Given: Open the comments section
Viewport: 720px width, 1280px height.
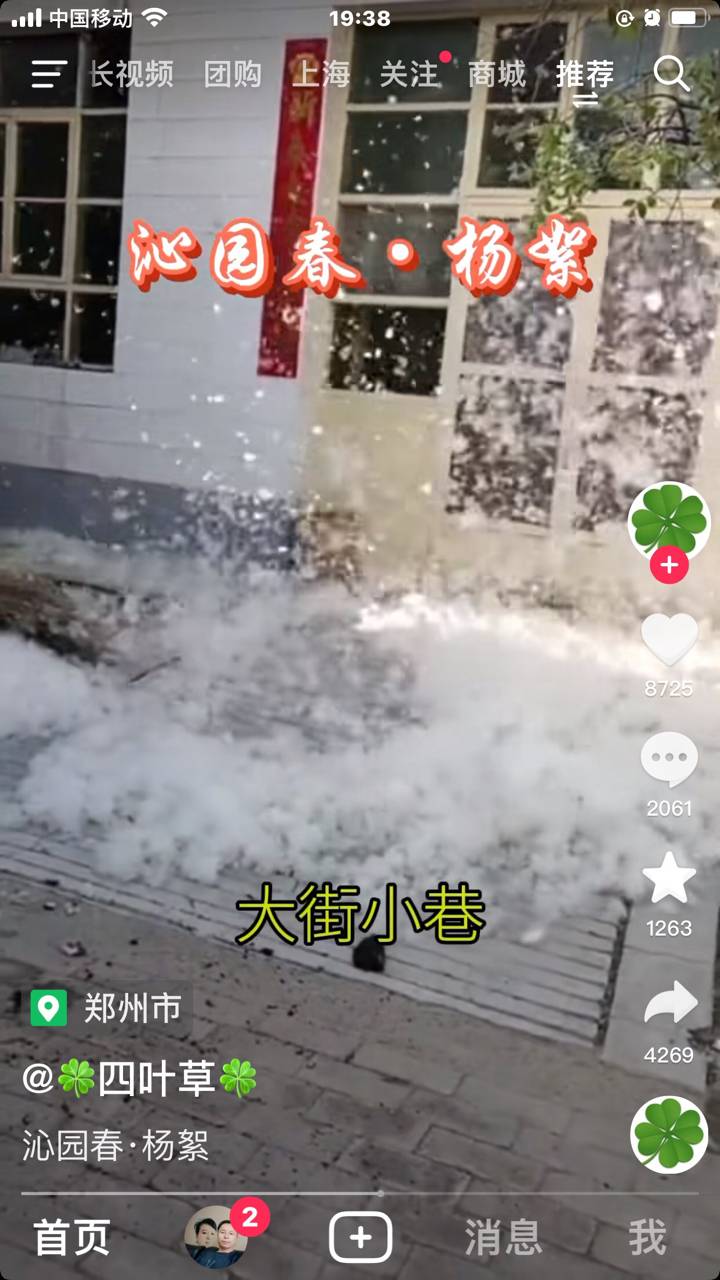Looking at the screenshot, I should 669,760.
